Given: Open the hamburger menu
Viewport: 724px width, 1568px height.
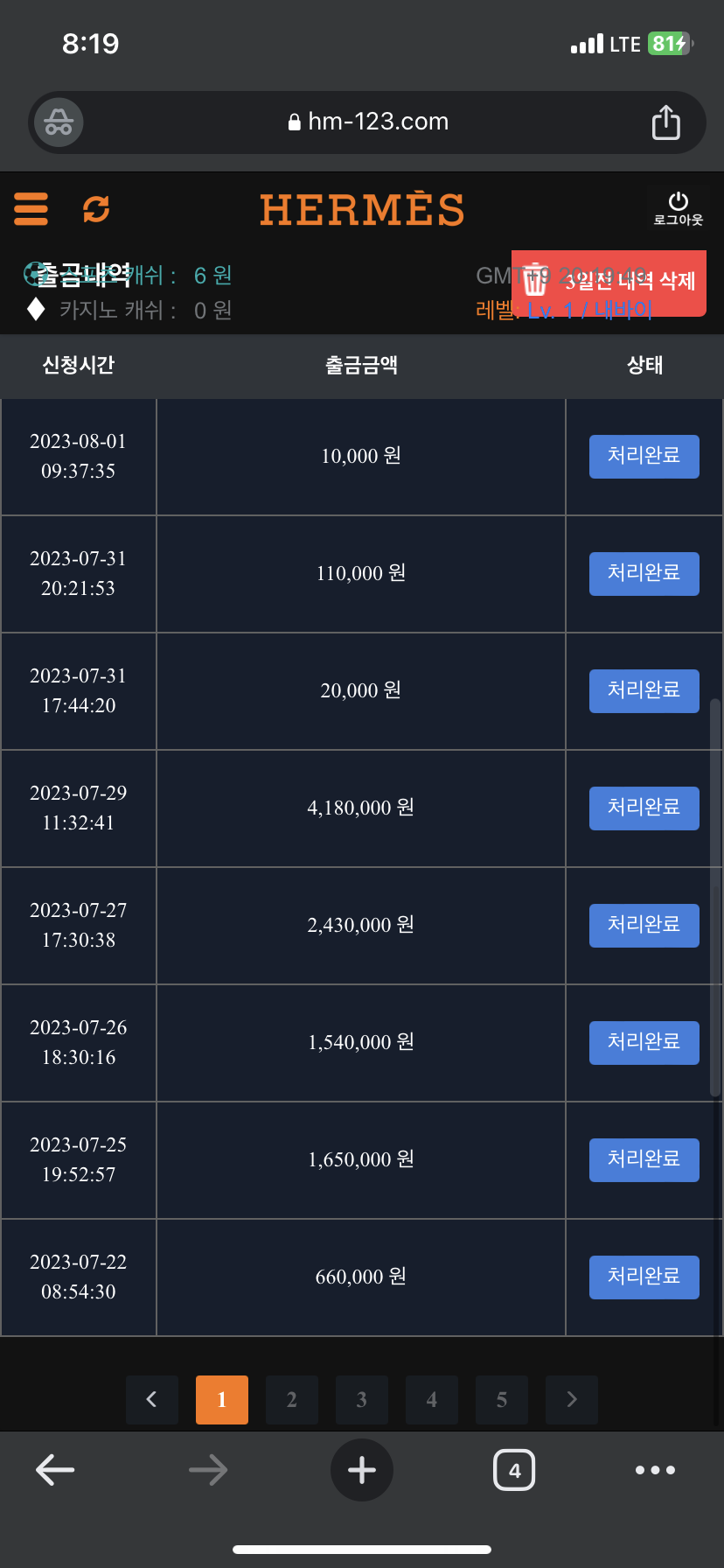Looking at the screenshot, I should point(31,209).
